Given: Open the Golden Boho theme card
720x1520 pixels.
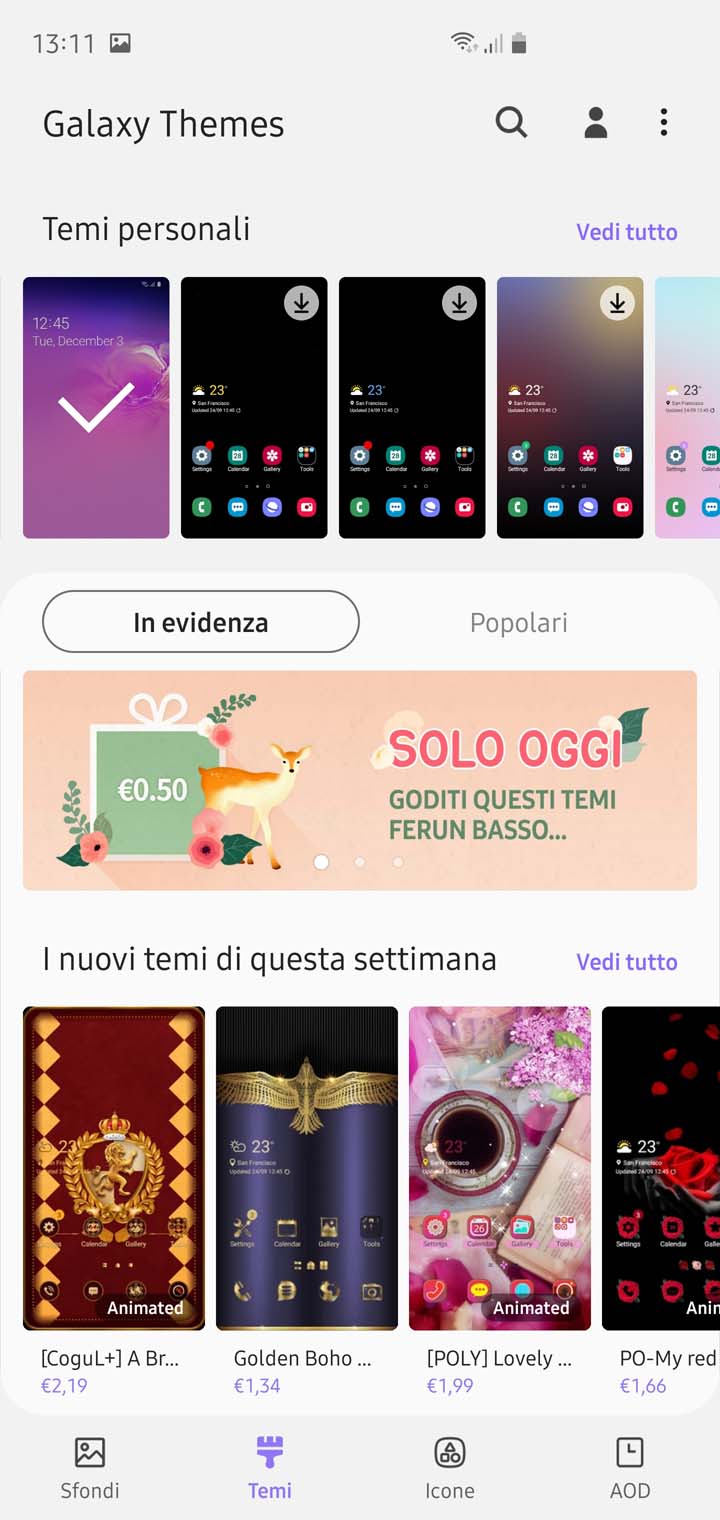Looking at the screenshot, I should point(307,1200).
